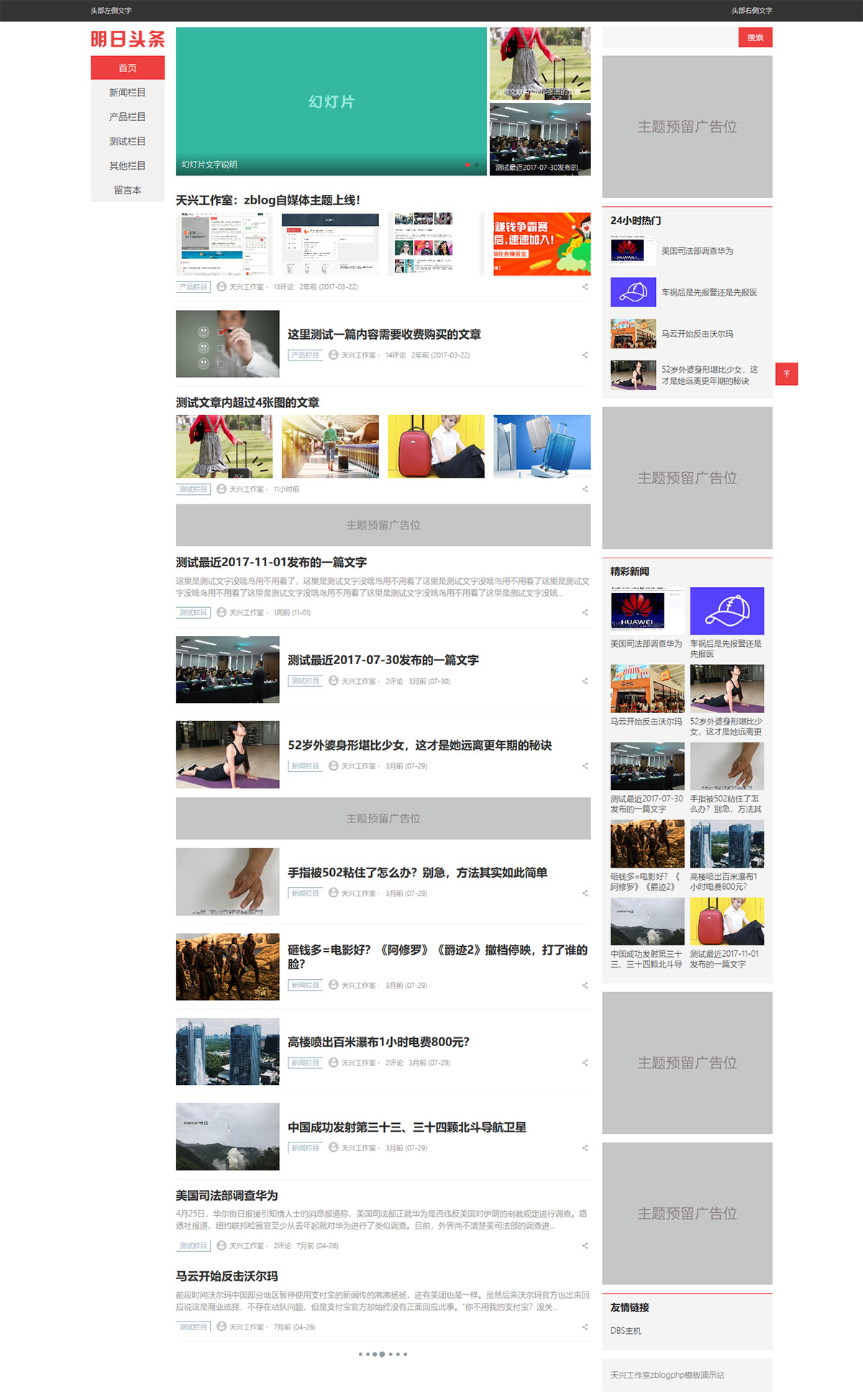Open 产品栏目 in side menu
The image size is (863, 1400).
(x=127, y=117)
